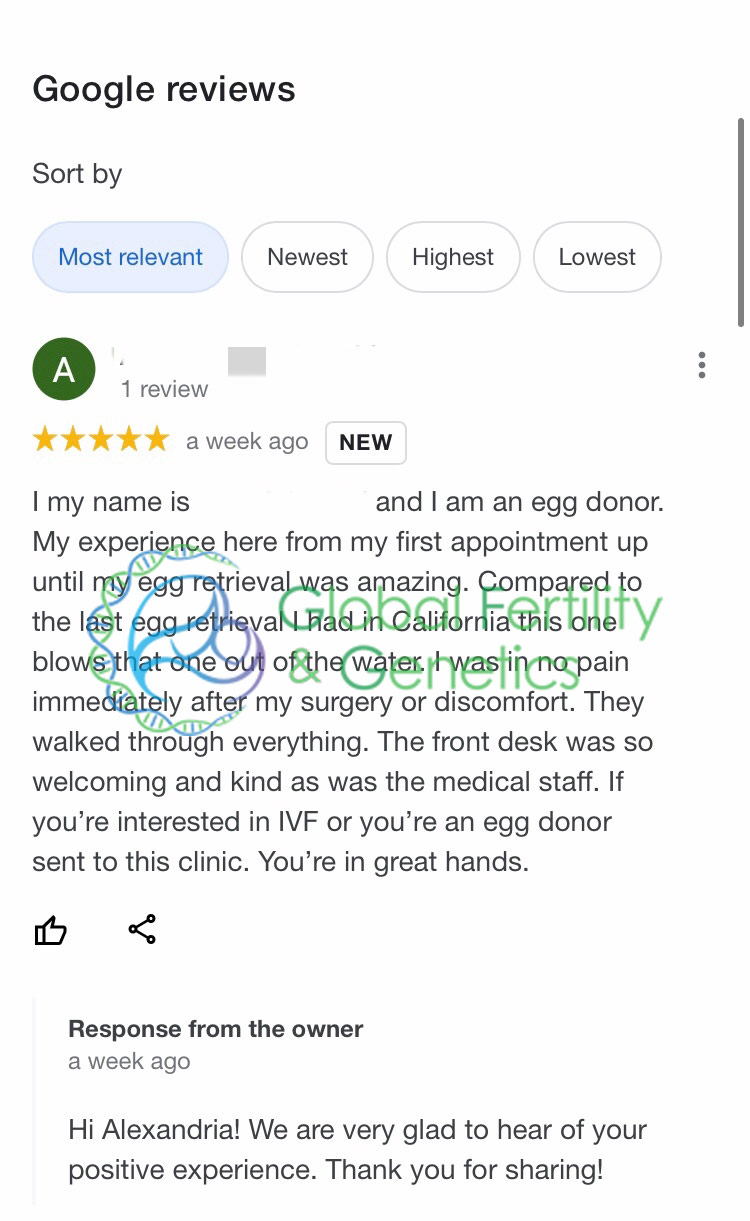Select the Most relevant sort chip
Viewport: 750px width, 1221px height.
pyautogui.click(x=130, y=257)
